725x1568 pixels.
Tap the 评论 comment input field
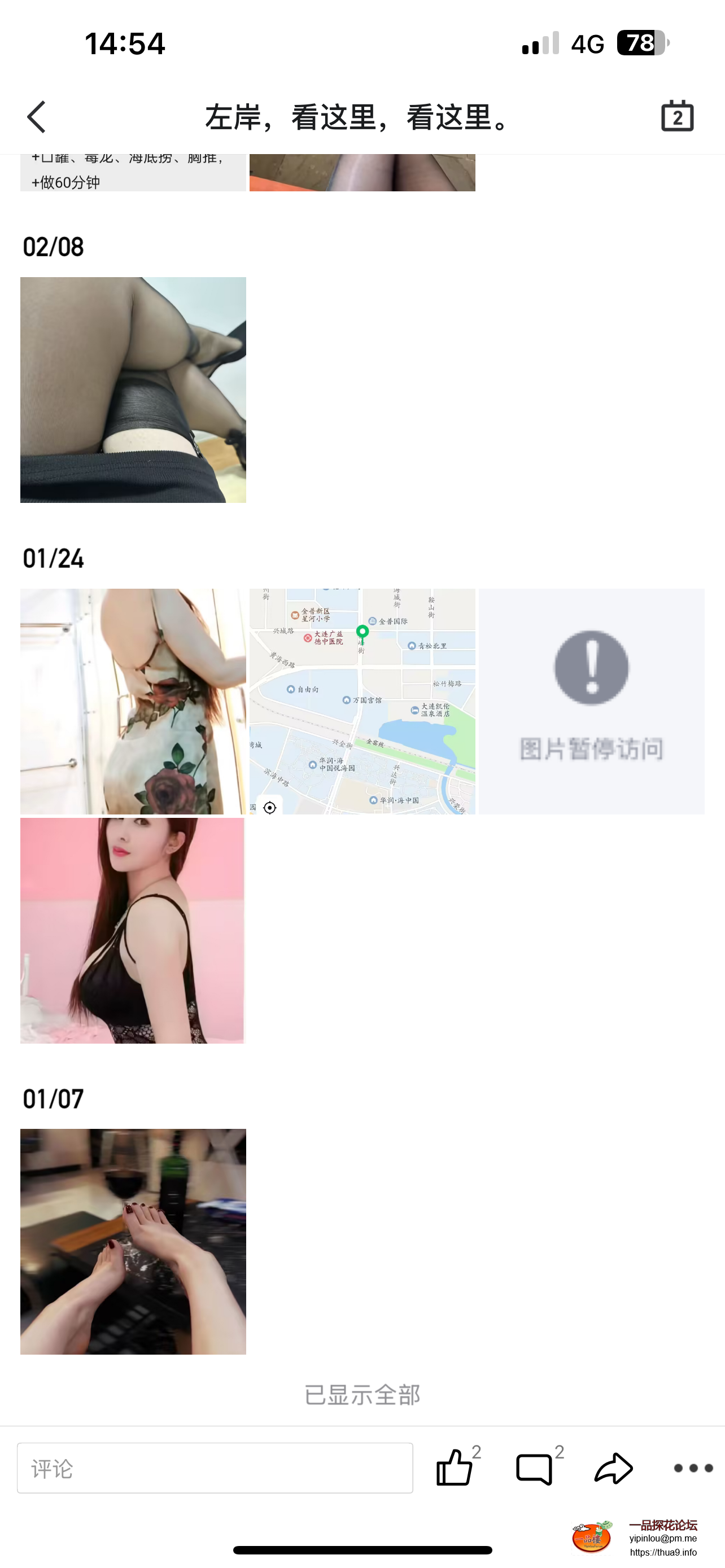(215, 1468)
